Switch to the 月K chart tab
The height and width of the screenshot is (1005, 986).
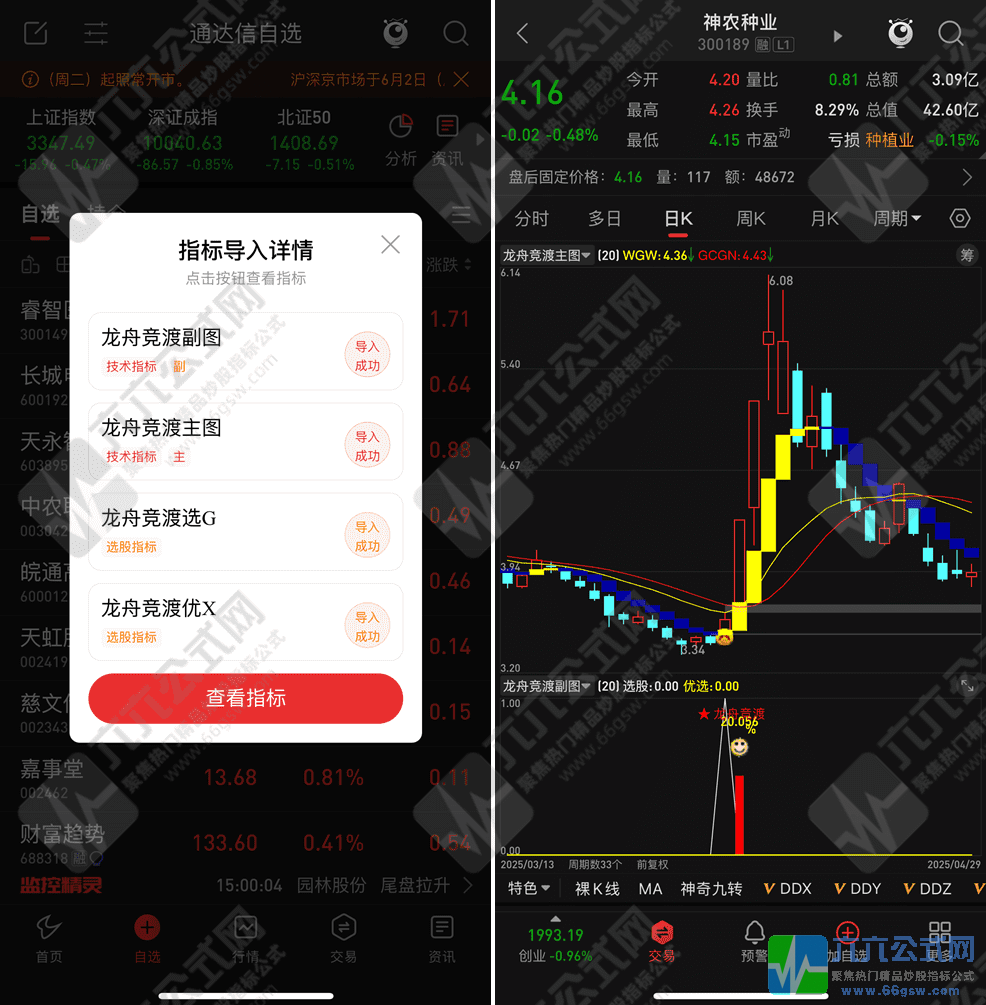tap(824, 218)
